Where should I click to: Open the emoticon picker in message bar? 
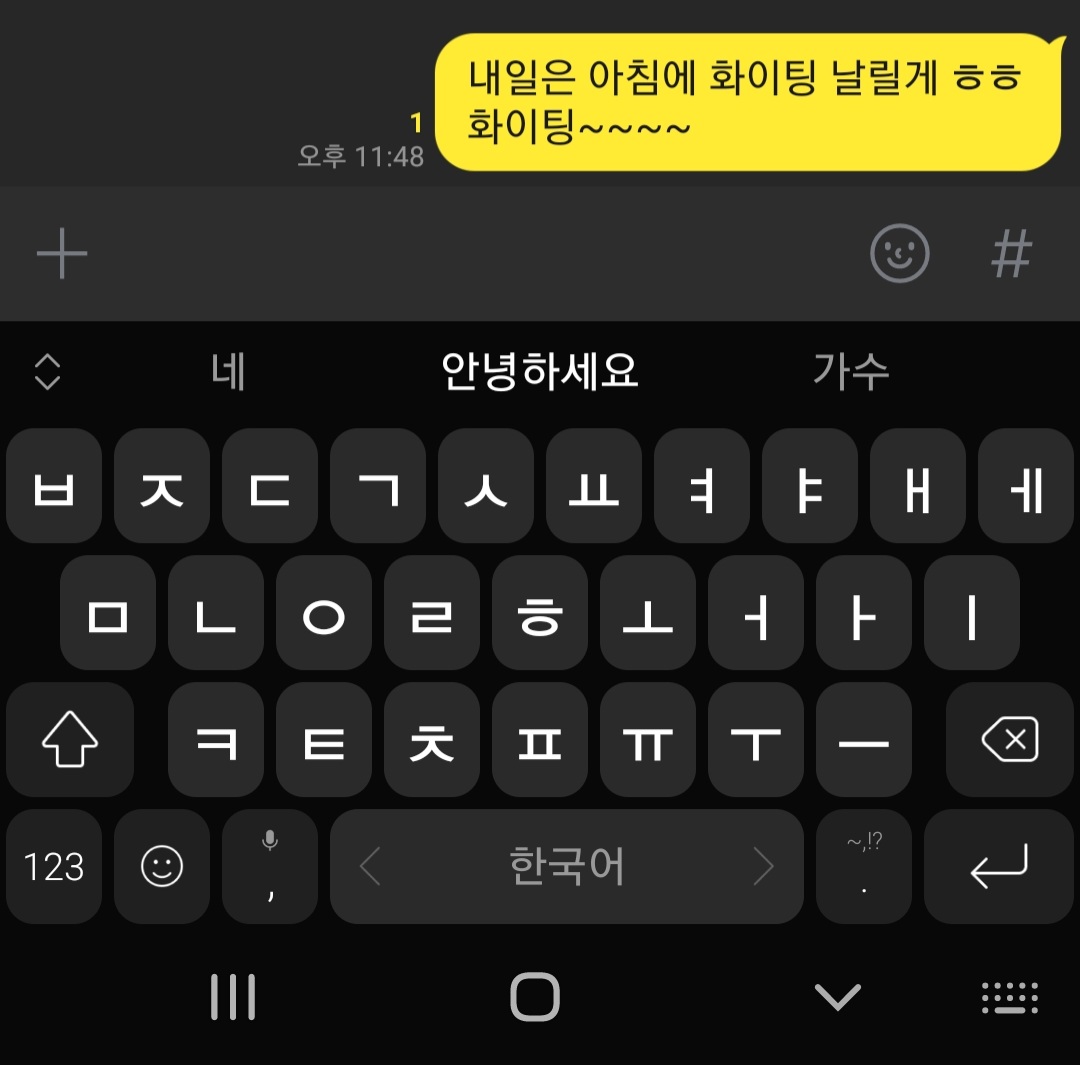[900, 253]
